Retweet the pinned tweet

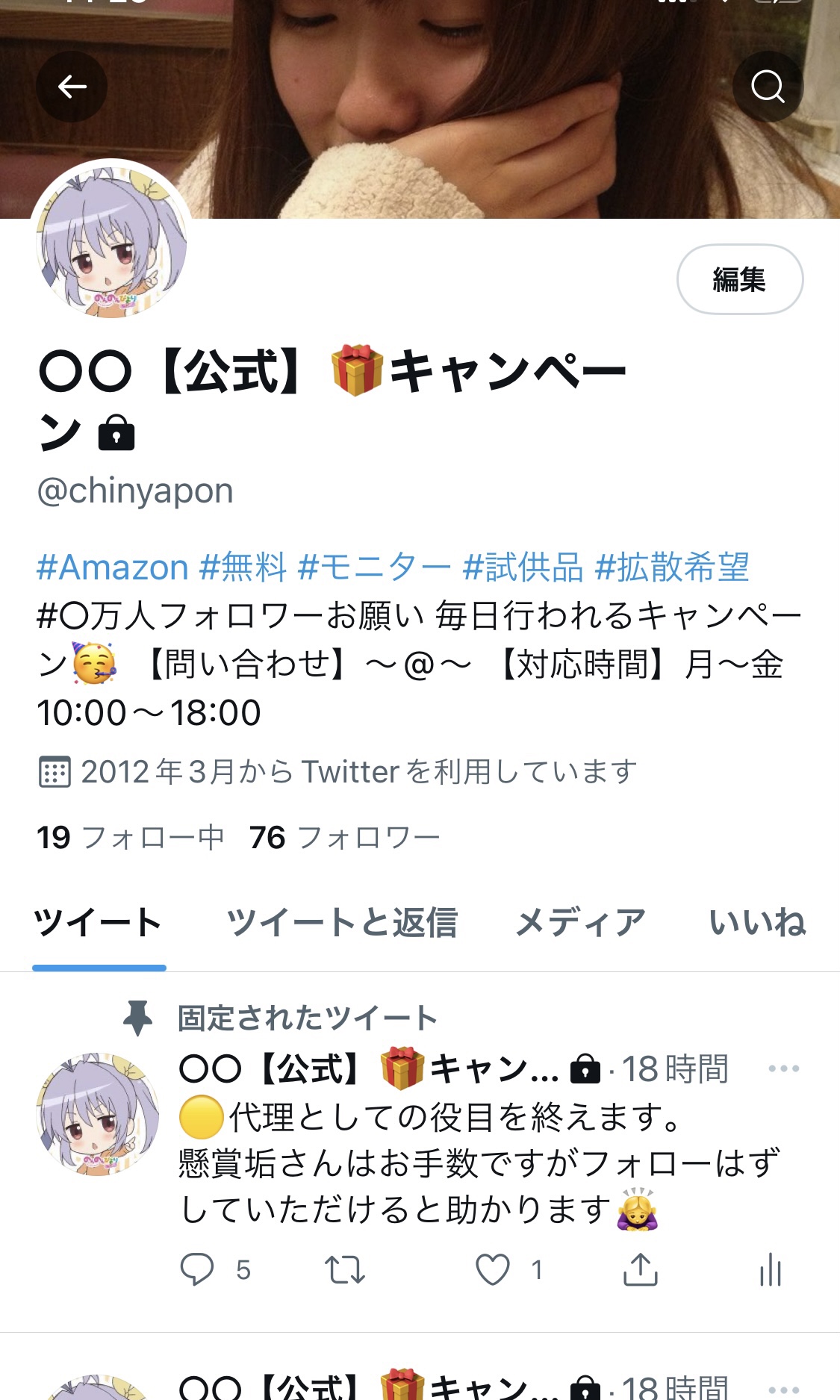click(345, 1269)
